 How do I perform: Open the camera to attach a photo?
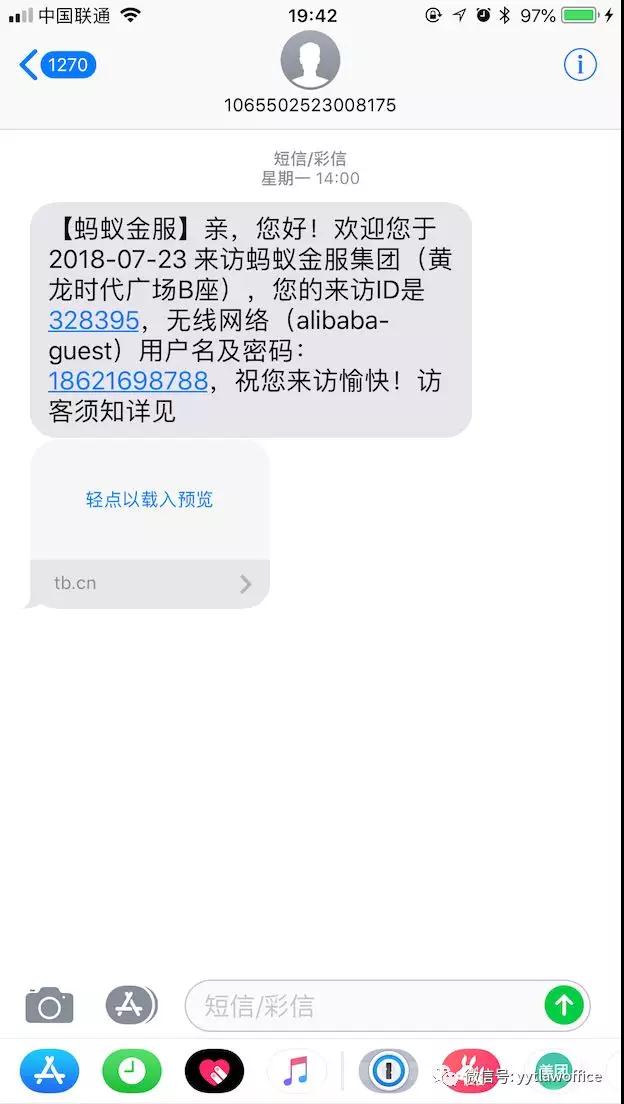49,1005
